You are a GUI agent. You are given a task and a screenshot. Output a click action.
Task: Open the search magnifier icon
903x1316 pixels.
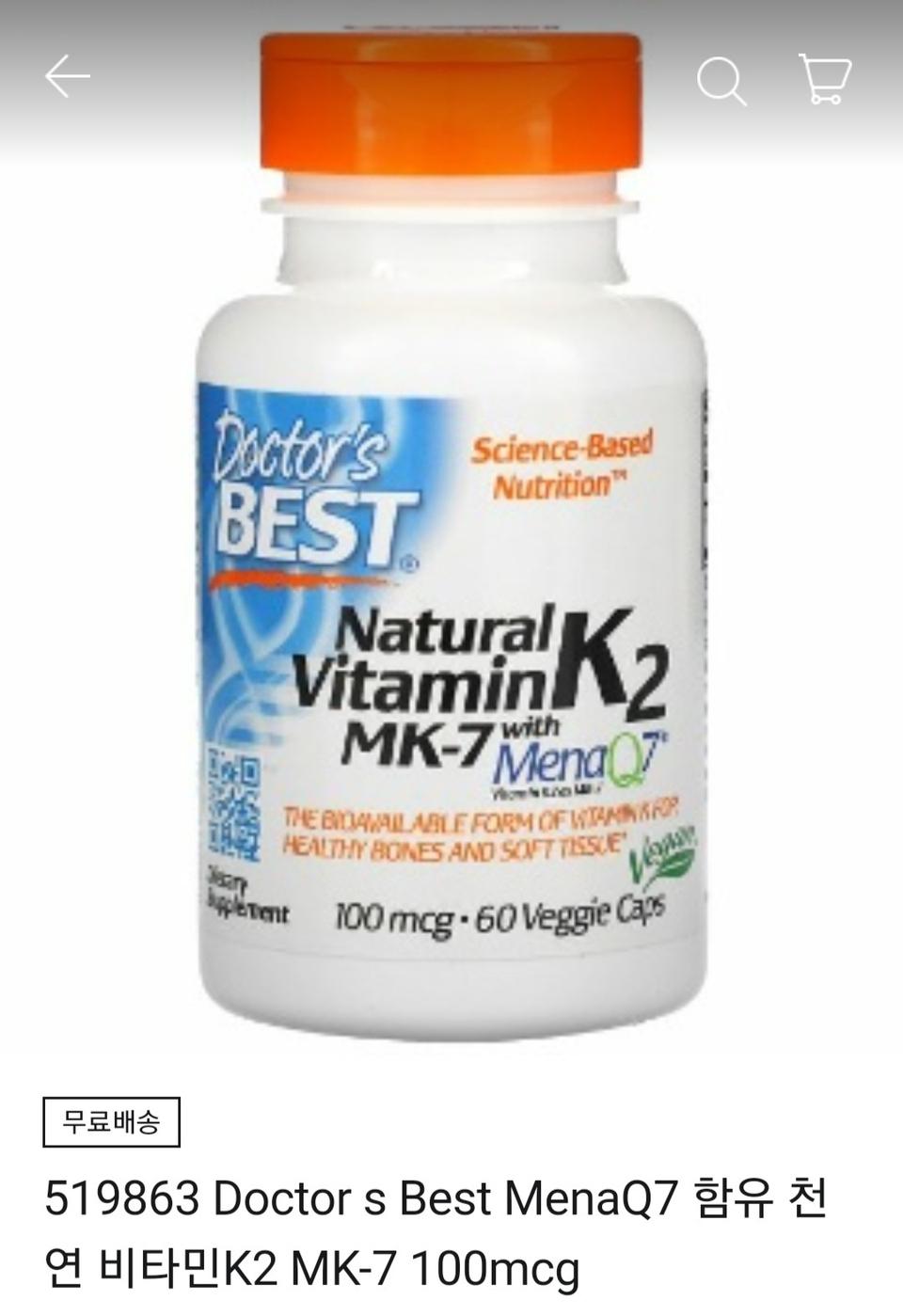(721, 81)
